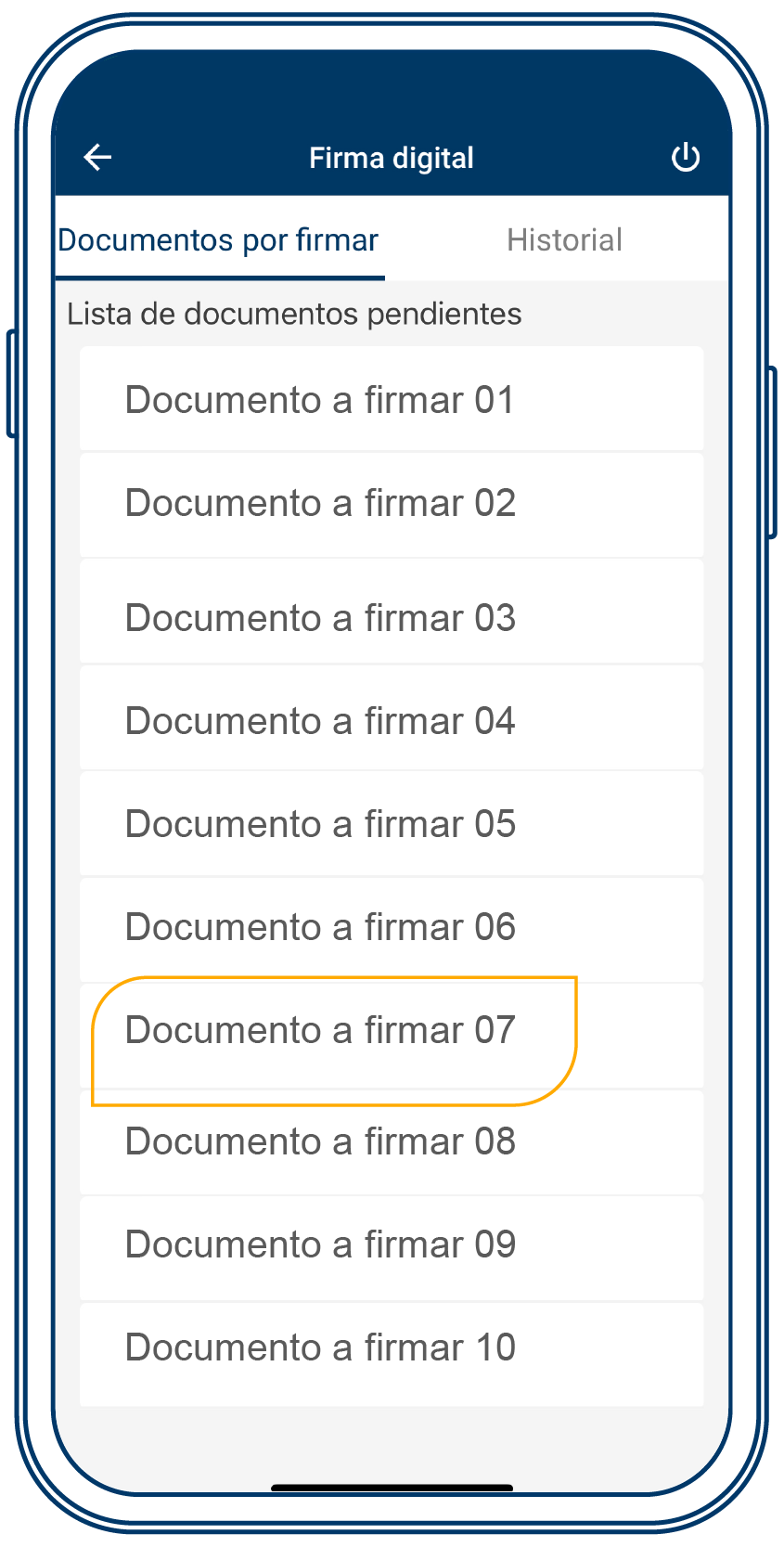The height and width of the screenshot is (1547, 784).
Task: Tap Documento a firmar 08
Action: (391, 1142)
